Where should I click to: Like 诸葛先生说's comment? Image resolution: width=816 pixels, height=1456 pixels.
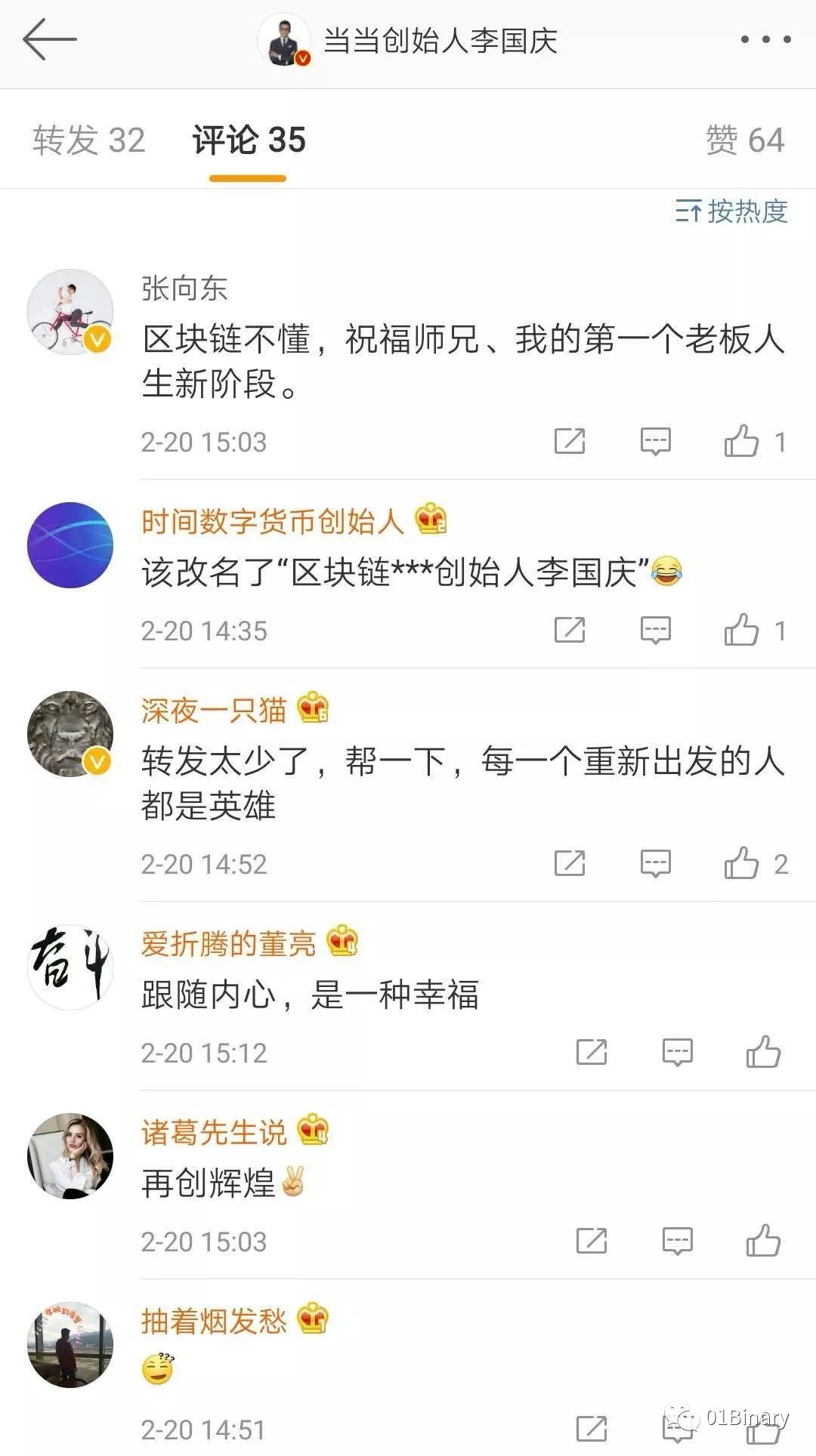[x=763, y=1241]
